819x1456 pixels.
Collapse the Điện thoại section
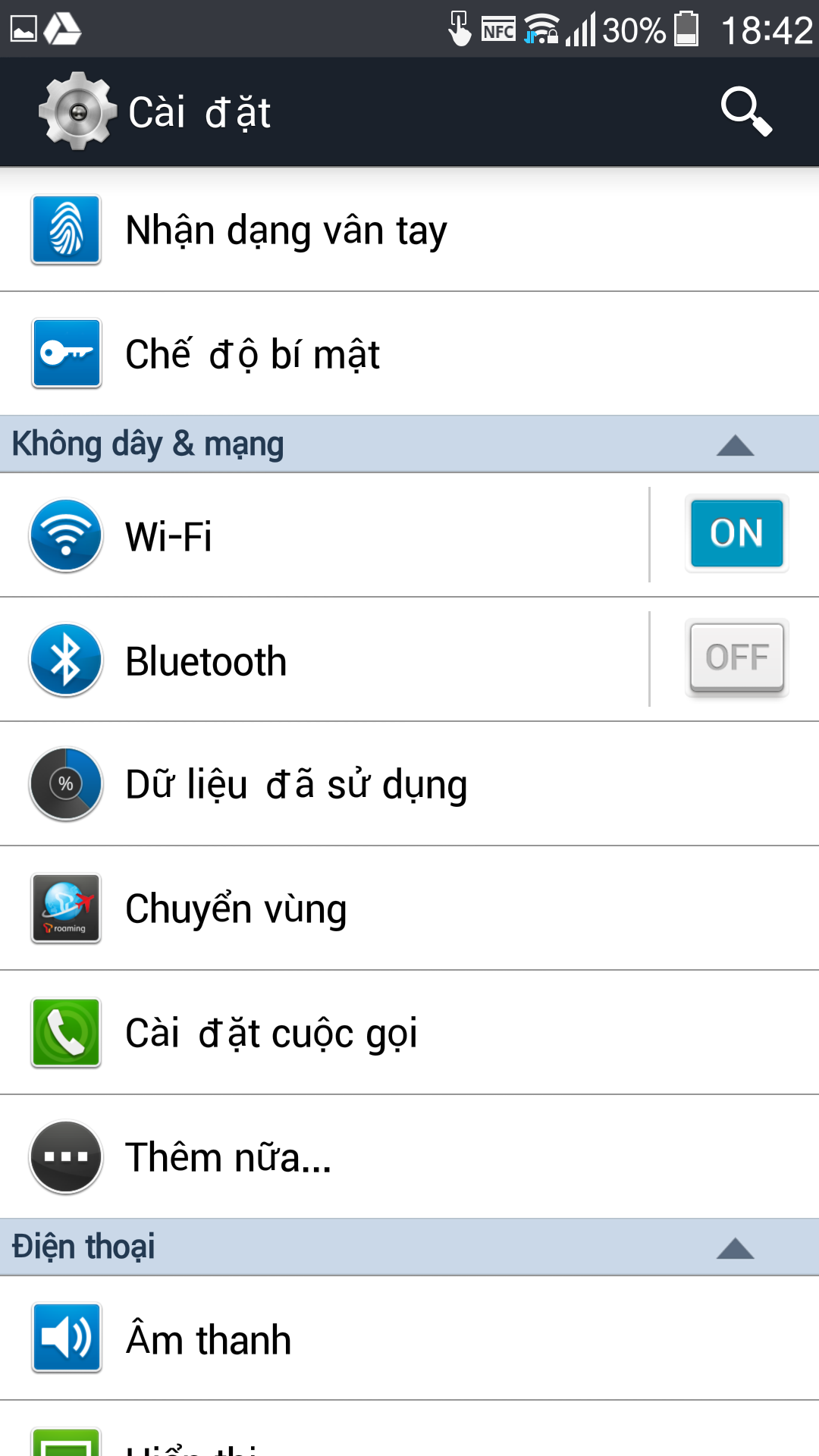[734, 1248]
